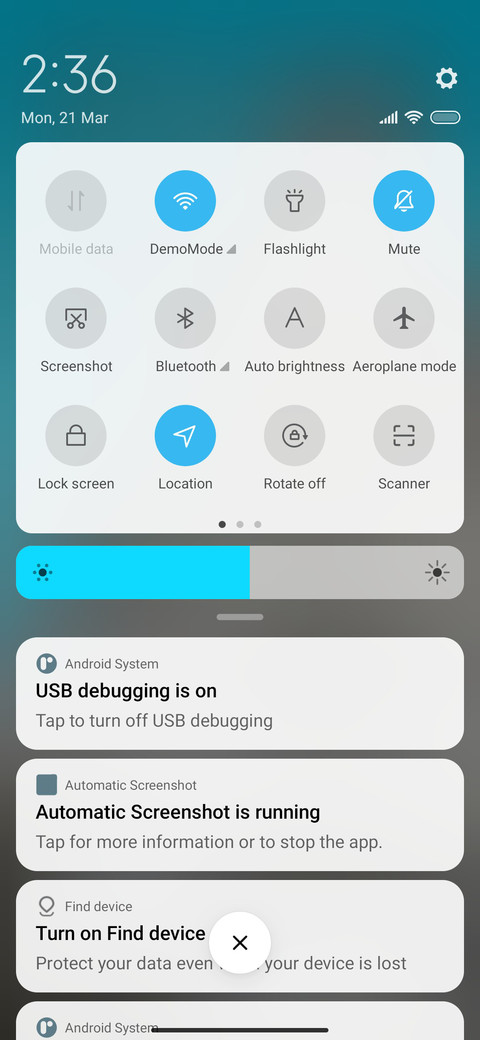
Task: Enable Aeroplane mode
Action: 404,318
